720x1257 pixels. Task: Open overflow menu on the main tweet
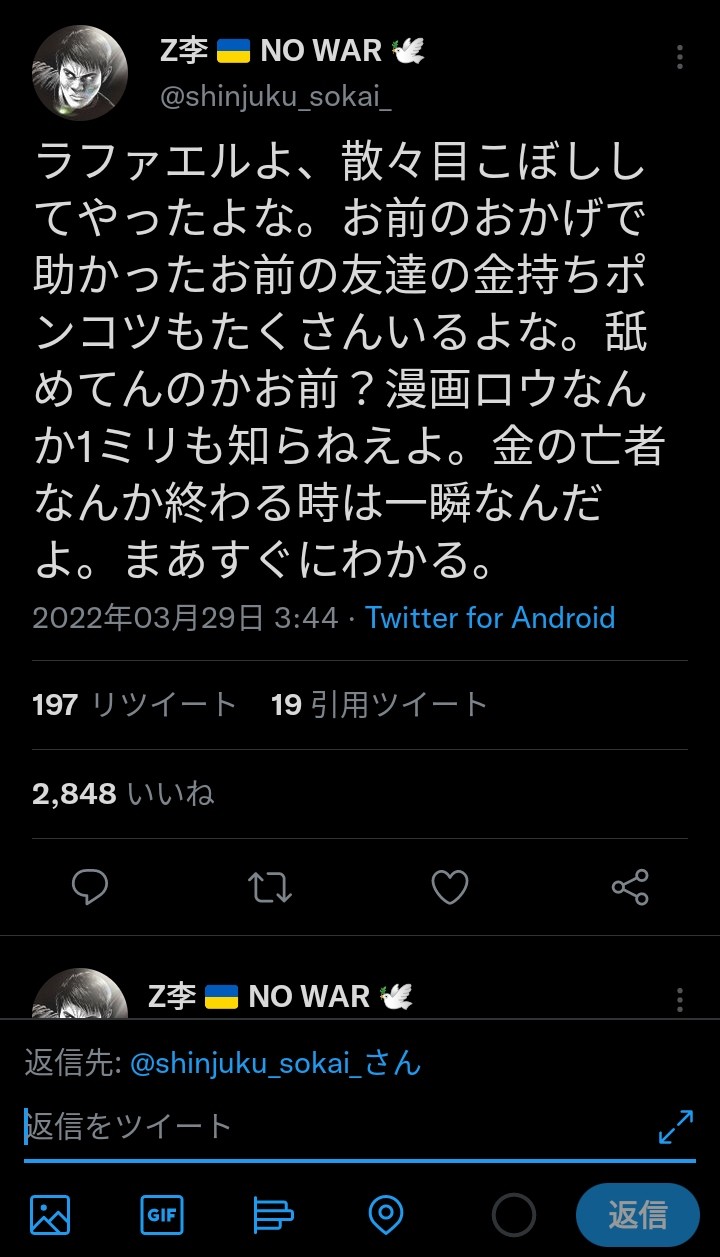[x=680, y=57]
